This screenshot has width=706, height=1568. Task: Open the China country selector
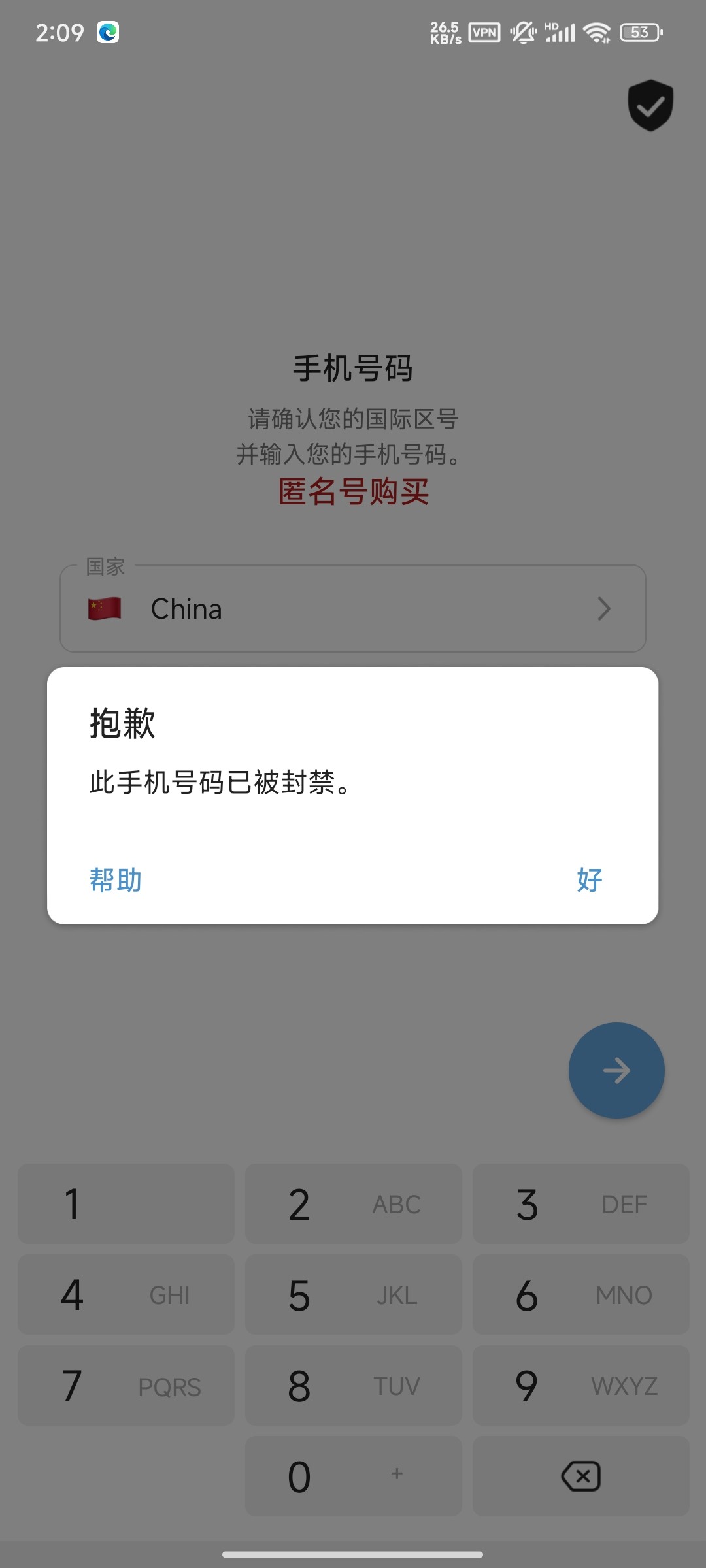click(353, 608)
